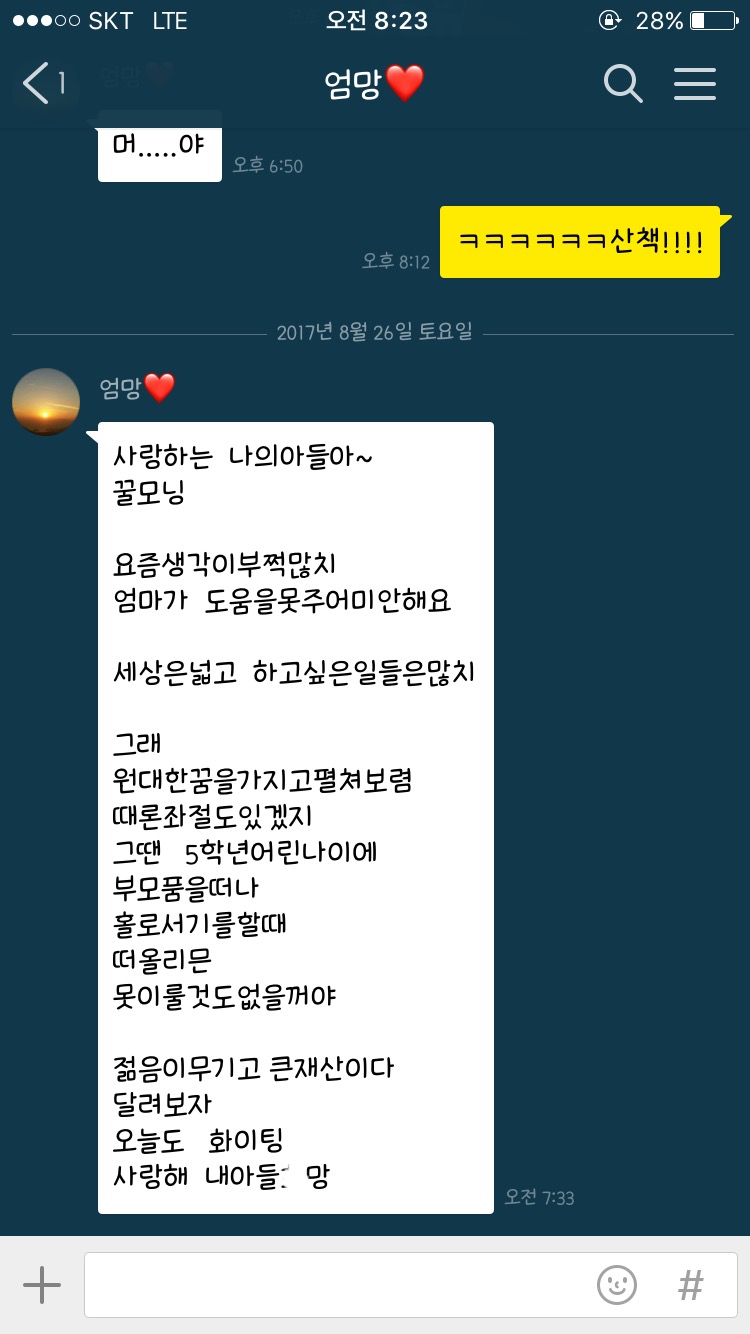Screen dimensions: 750x1334
Task: Go back to the chat list
Action: (x=40, y=84)
